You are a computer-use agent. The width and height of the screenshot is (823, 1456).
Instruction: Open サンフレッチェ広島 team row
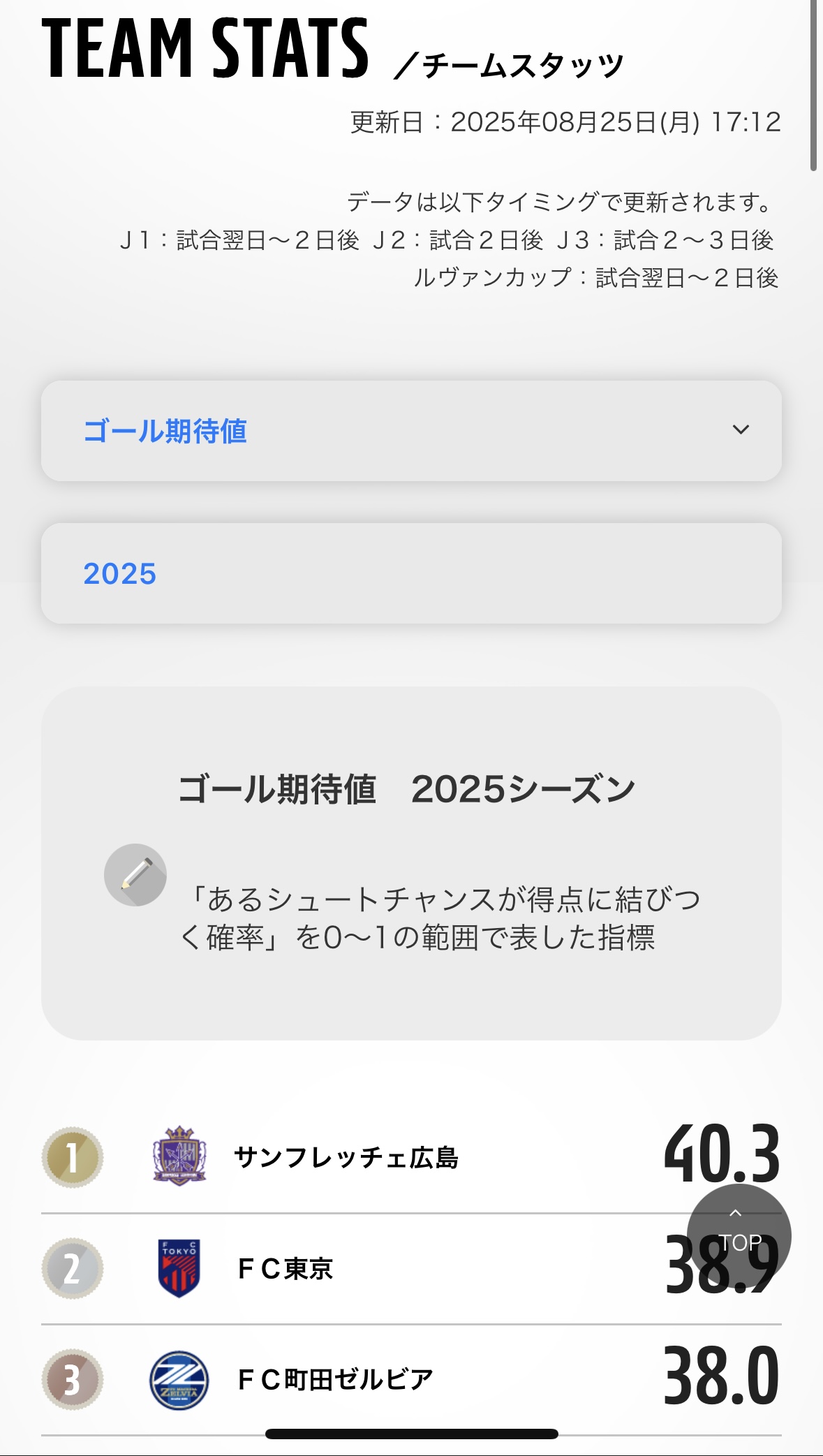346,1158
